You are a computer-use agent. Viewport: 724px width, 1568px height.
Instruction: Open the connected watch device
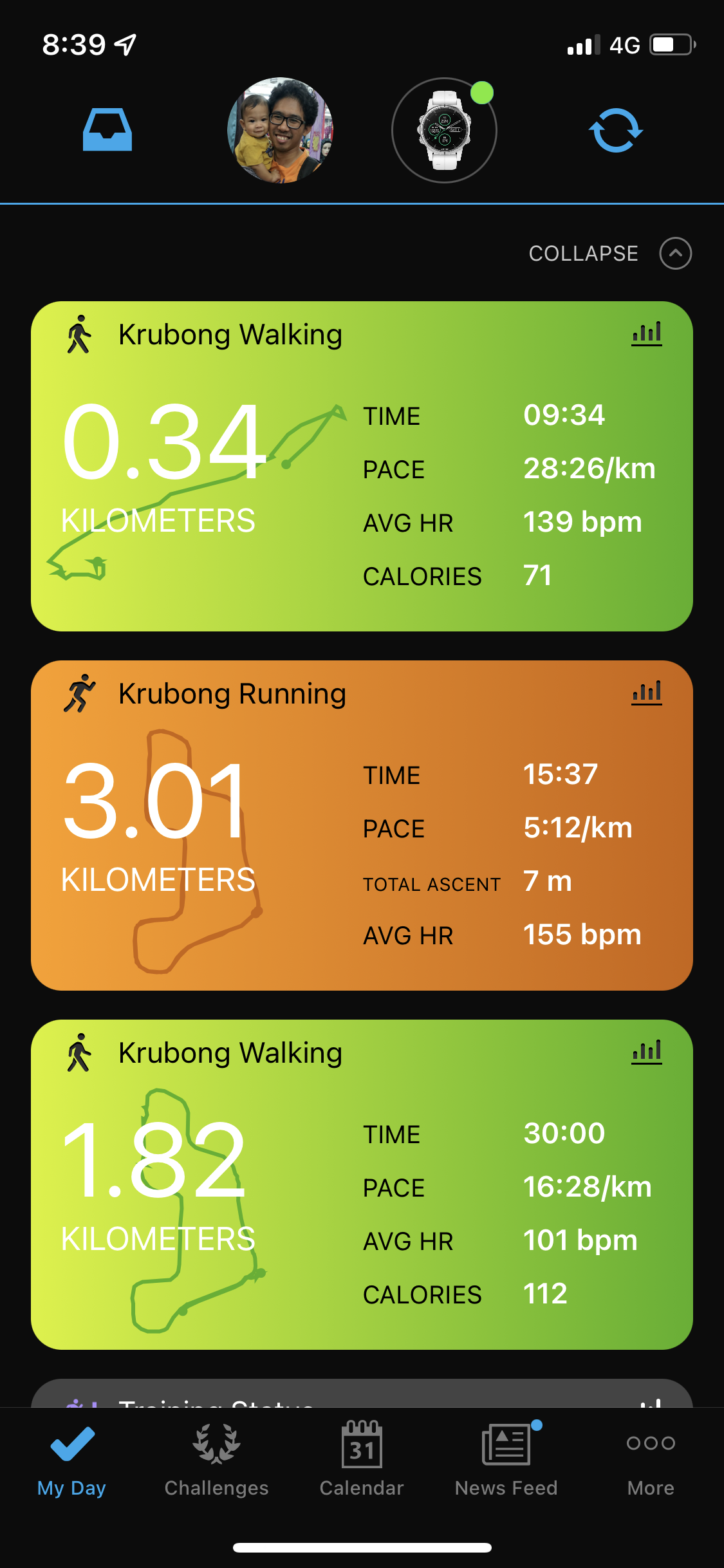tap(444, 130)
